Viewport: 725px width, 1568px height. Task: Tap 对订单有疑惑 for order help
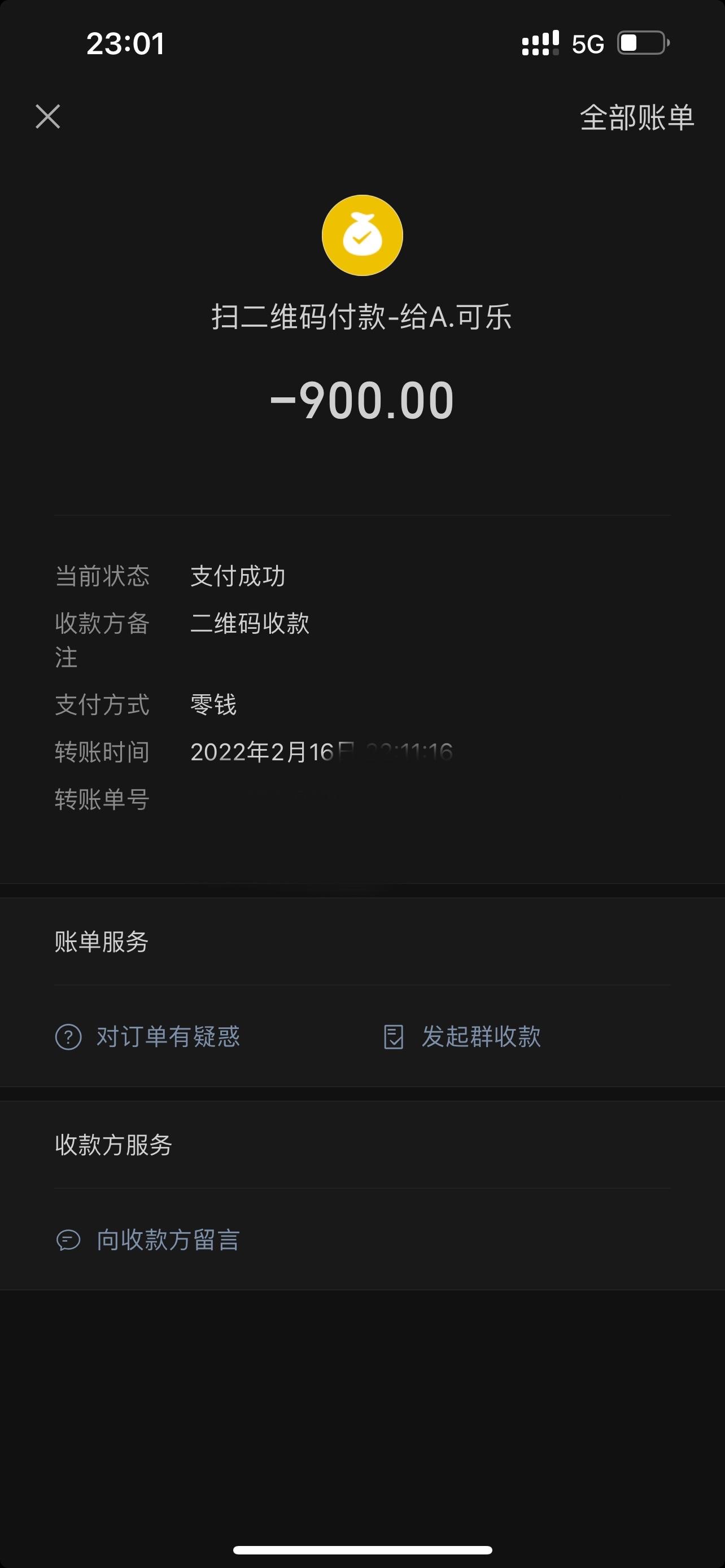tap(148, 1037)
